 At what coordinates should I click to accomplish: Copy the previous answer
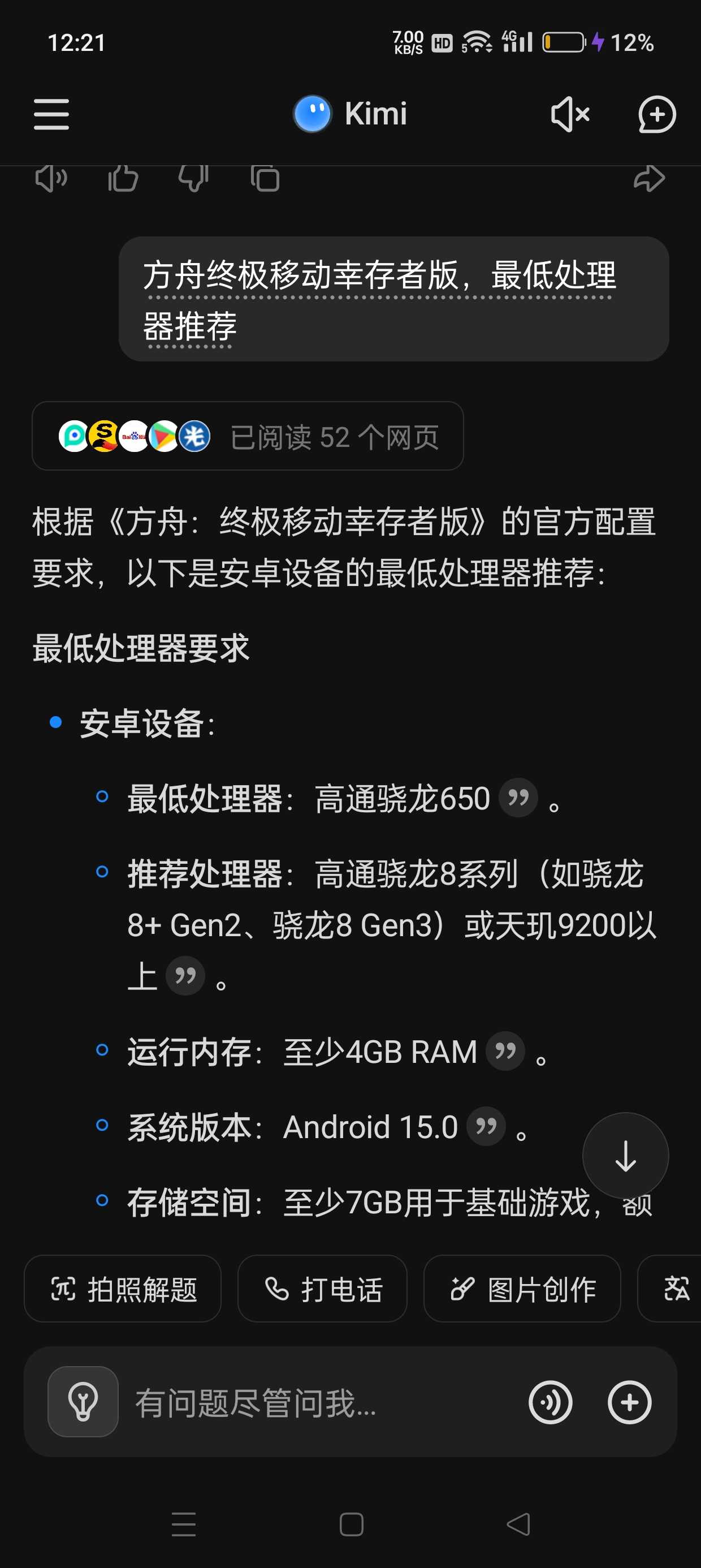tap(265, 179)
